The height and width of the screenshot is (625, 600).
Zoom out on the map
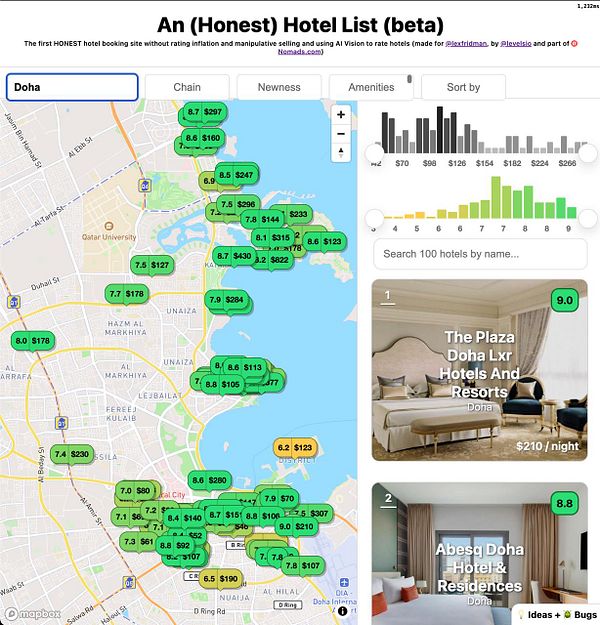pos(341,134)
